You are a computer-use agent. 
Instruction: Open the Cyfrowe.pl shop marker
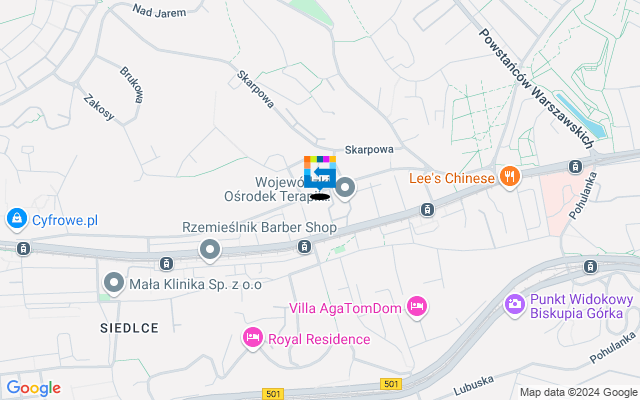(16, 218)
